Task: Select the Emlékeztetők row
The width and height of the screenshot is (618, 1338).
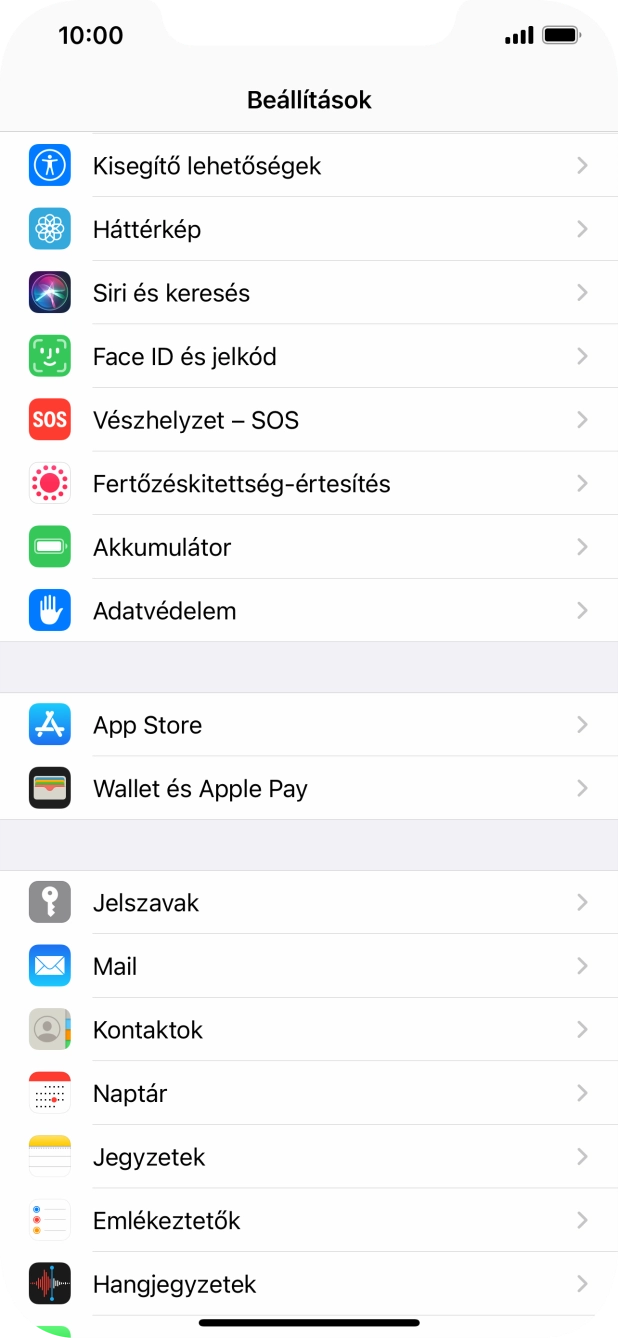Action: coord(308,1221)
